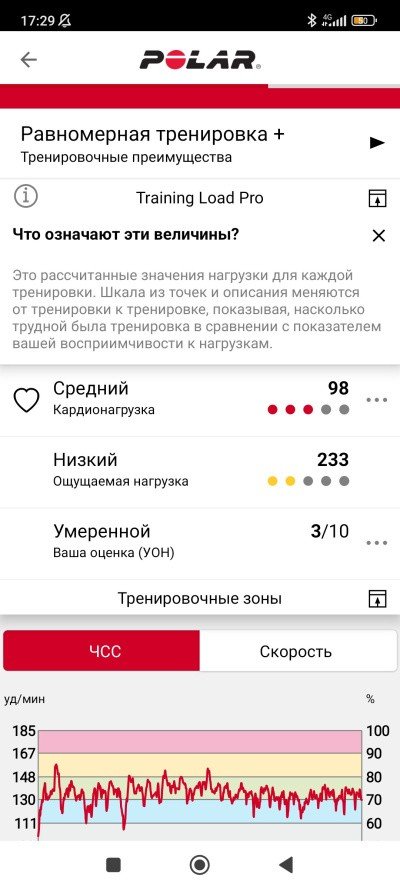The height and width of the screenshot is (889, 400).
Task: Tap the info icon beside Training Load Pro
Action: pos(25,197)
